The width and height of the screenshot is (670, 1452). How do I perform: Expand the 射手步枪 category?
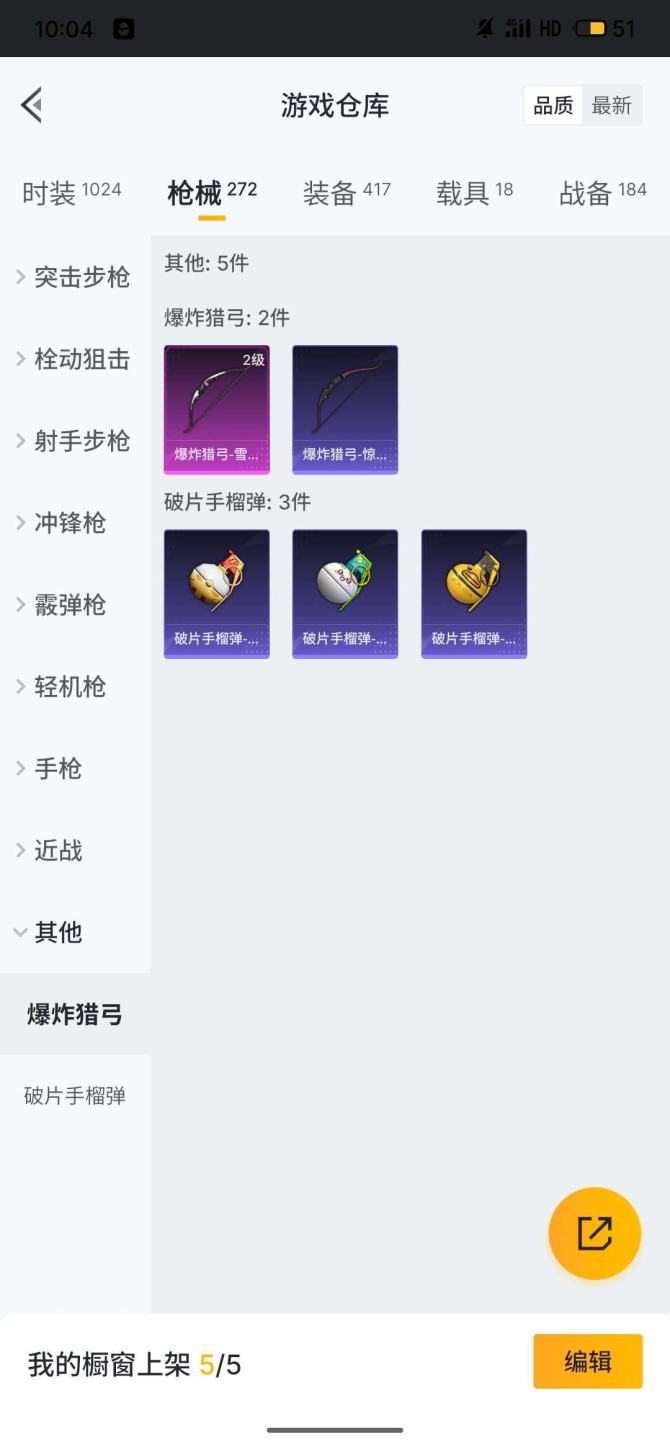click(74, 441)
